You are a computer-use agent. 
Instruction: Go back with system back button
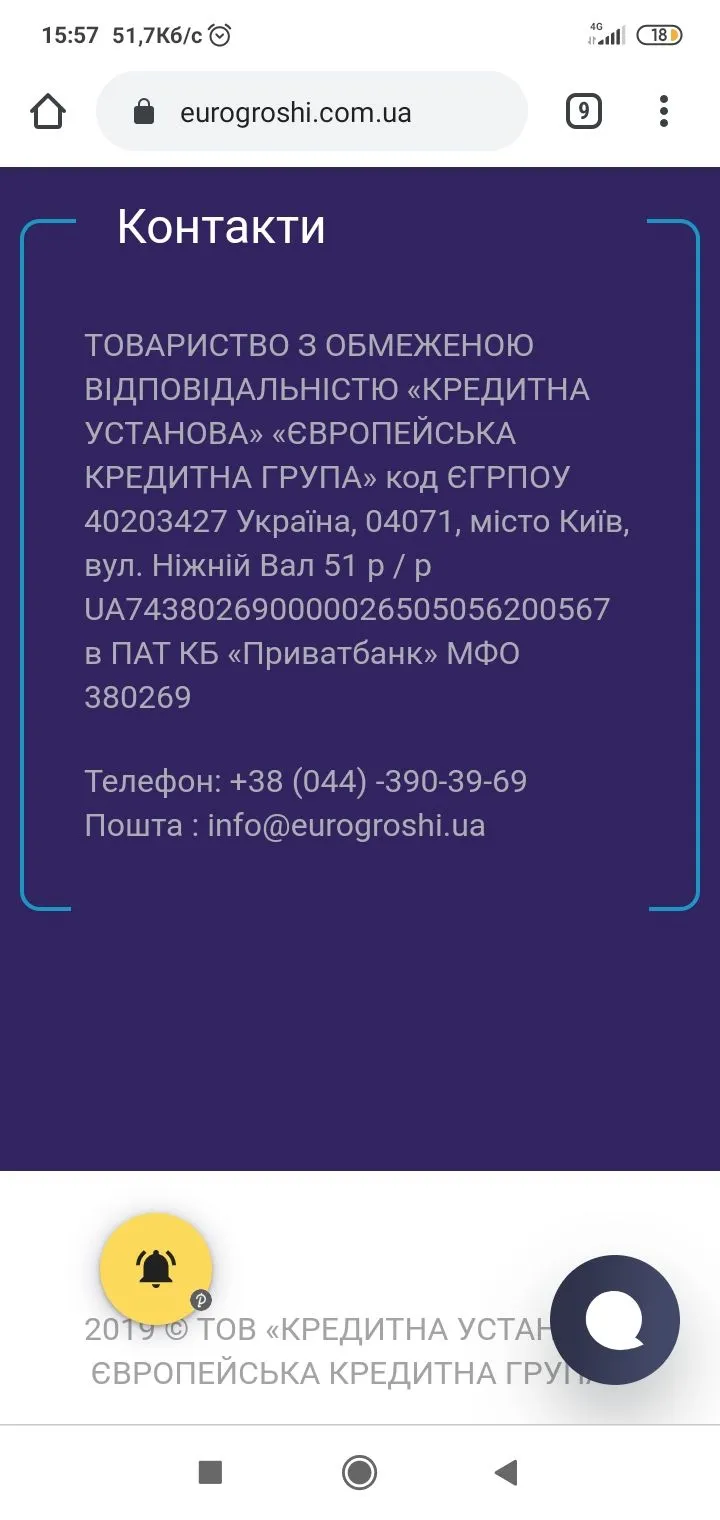coord(507,1472)
